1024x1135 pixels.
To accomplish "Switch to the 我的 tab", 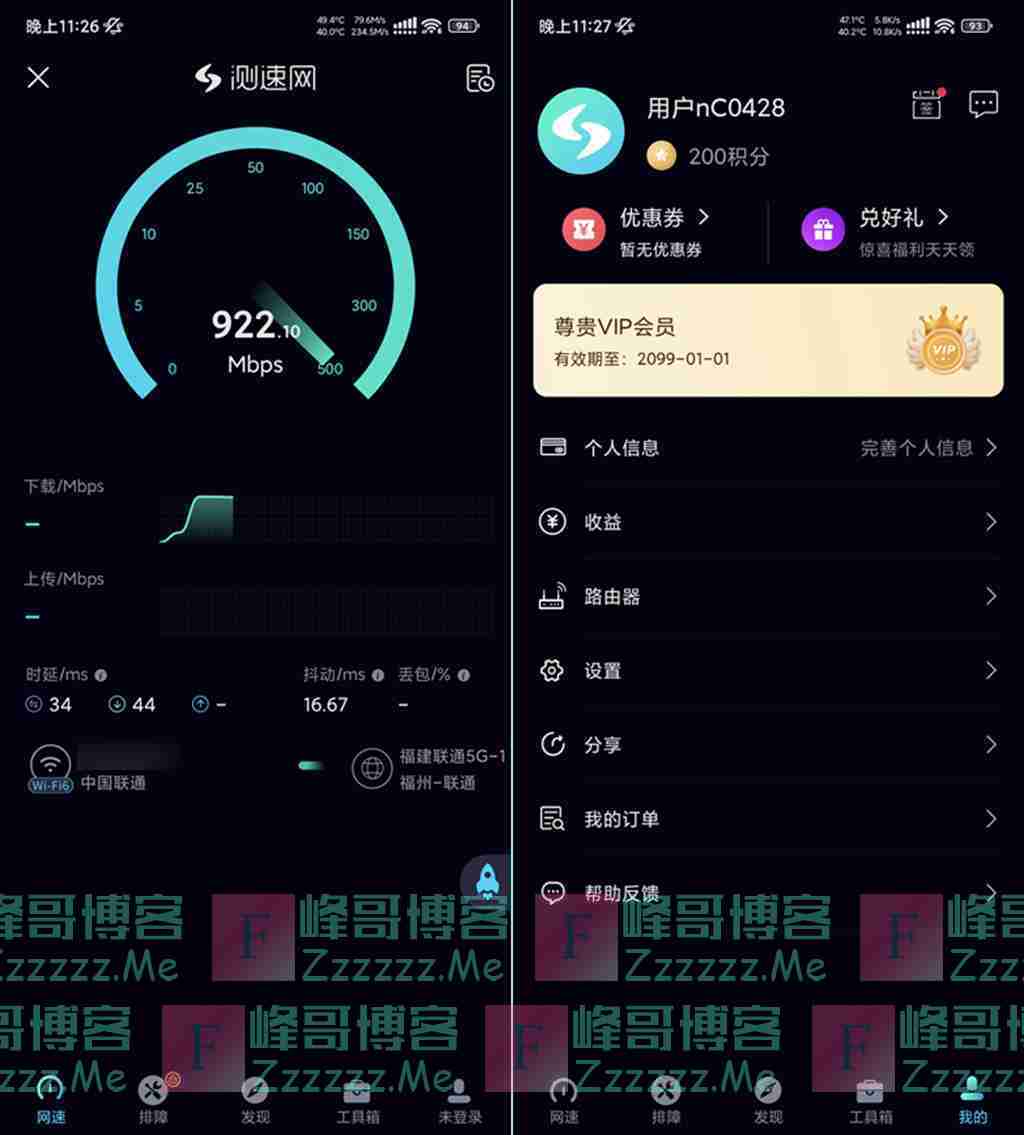I will tap(972, 1100).
